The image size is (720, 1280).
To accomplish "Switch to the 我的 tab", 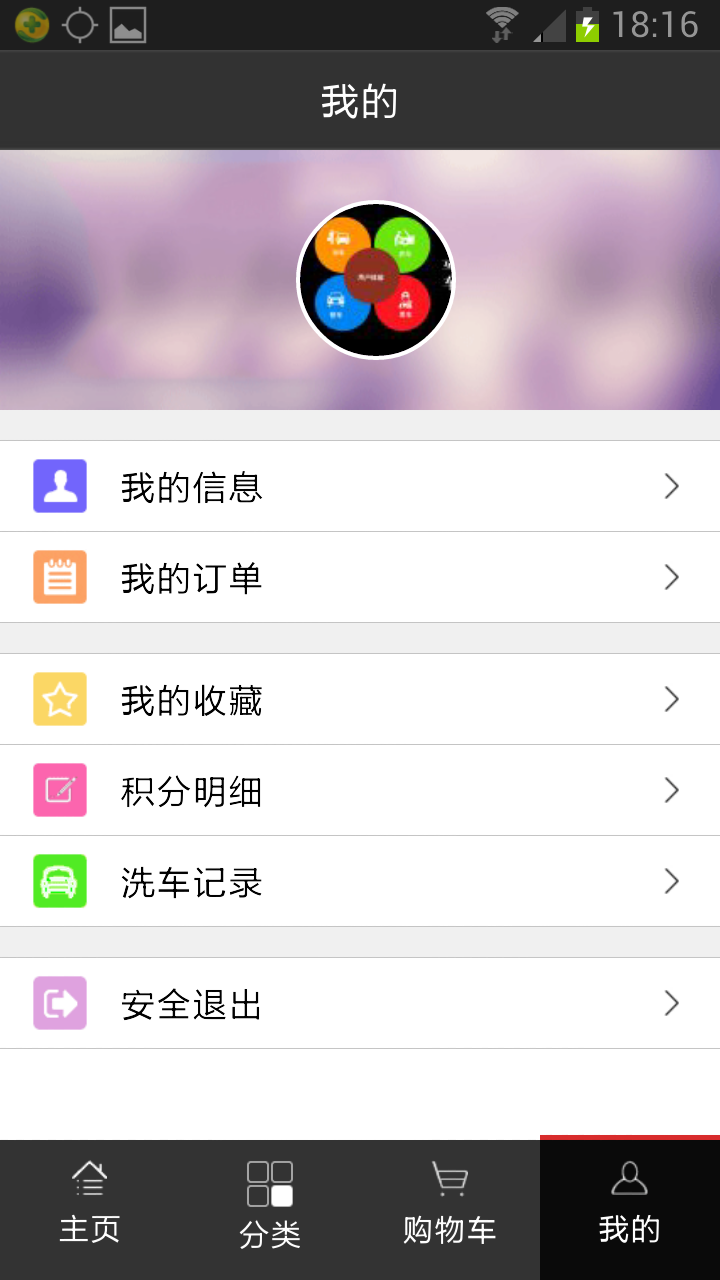I will pos(629,1206).
